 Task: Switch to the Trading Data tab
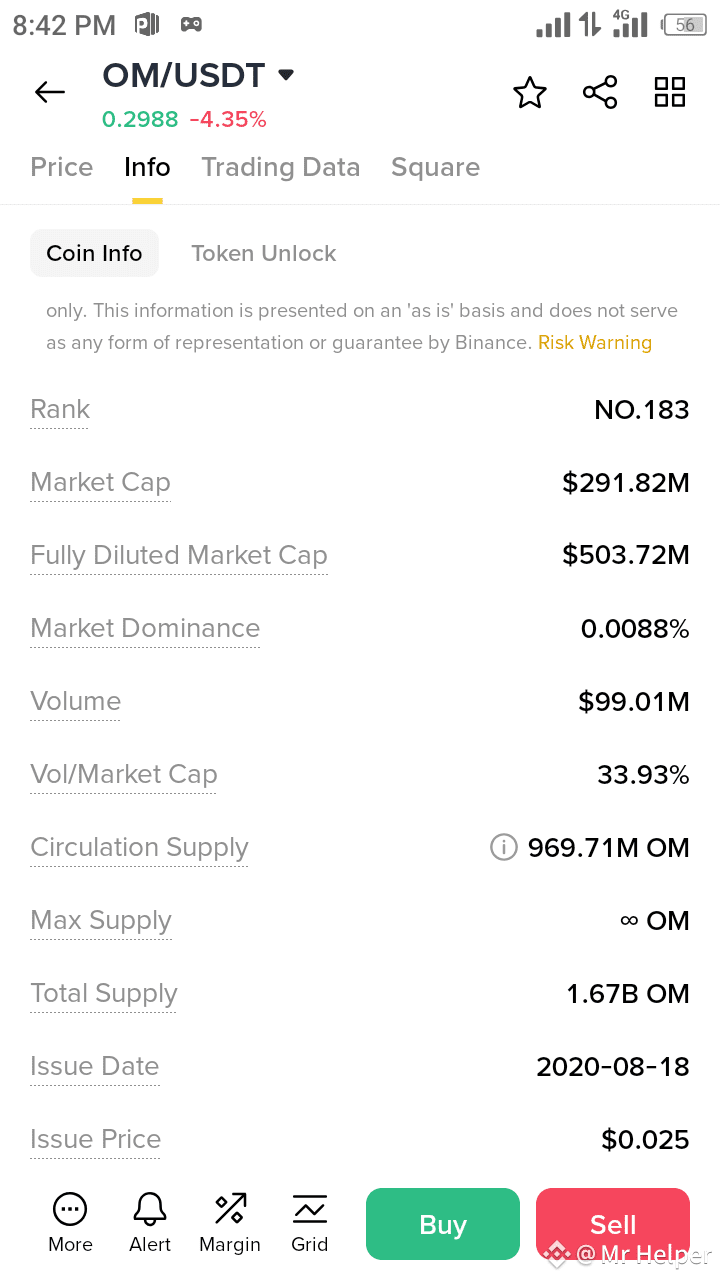click(280, 167)
